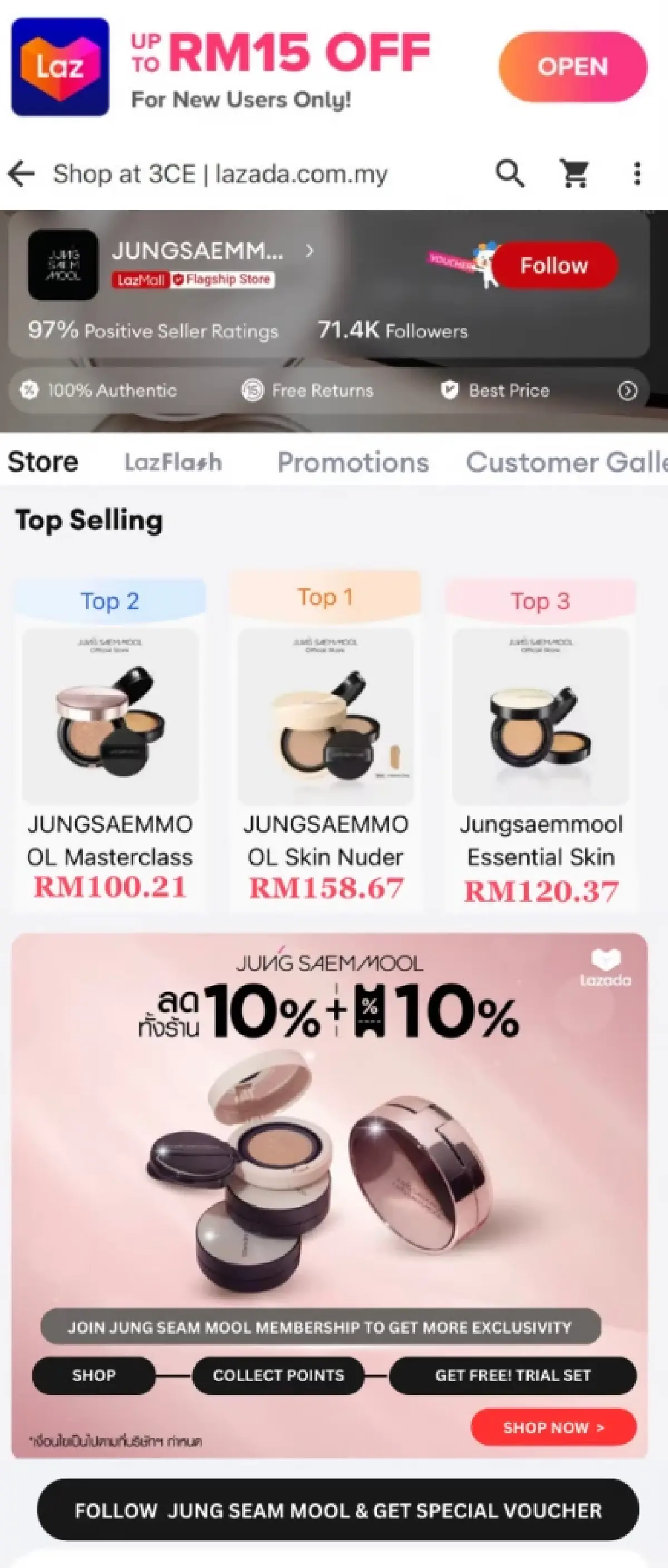Screen dimensions: 668x1568
Task: Go back using the back arrow
Action: (22, 174)
